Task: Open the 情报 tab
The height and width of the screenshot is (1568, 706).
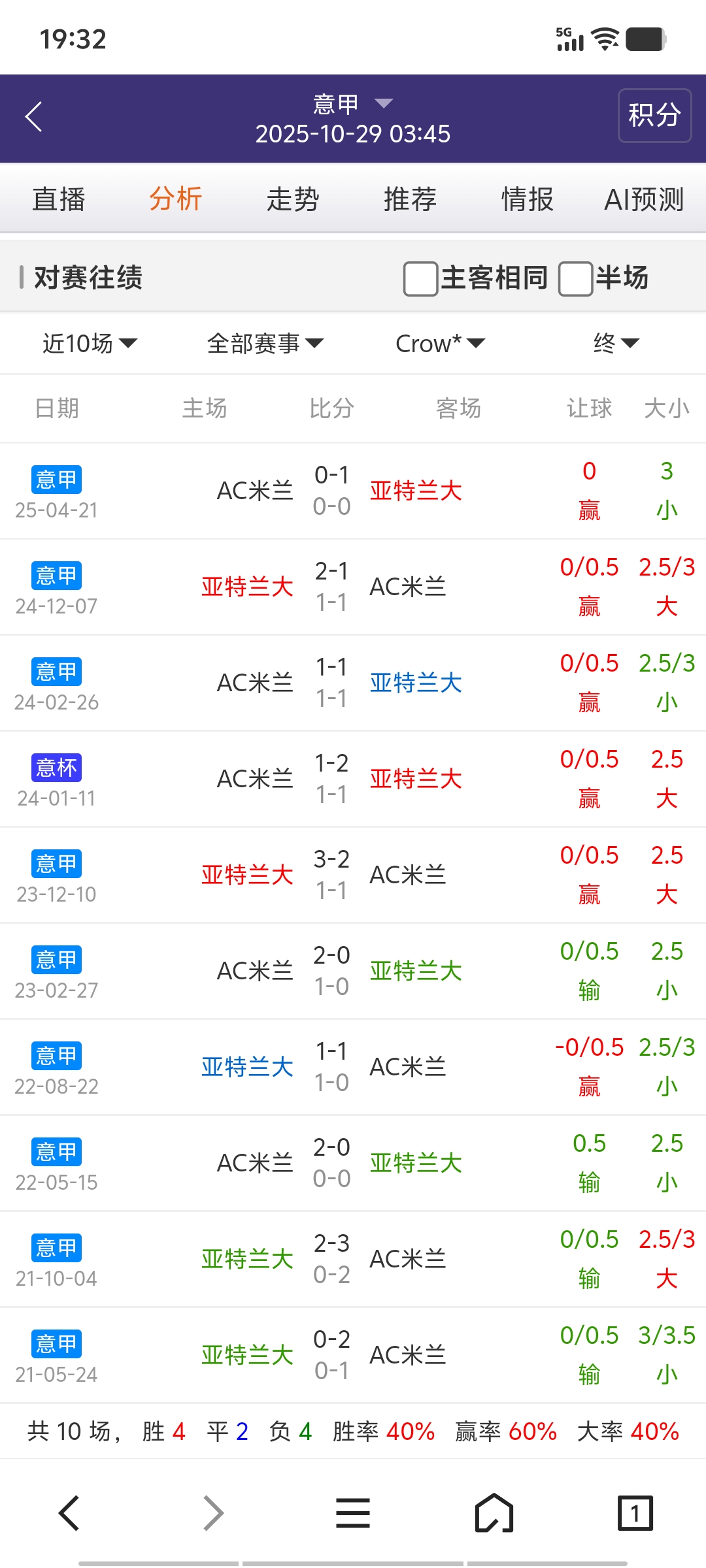Action: [527, 199]
